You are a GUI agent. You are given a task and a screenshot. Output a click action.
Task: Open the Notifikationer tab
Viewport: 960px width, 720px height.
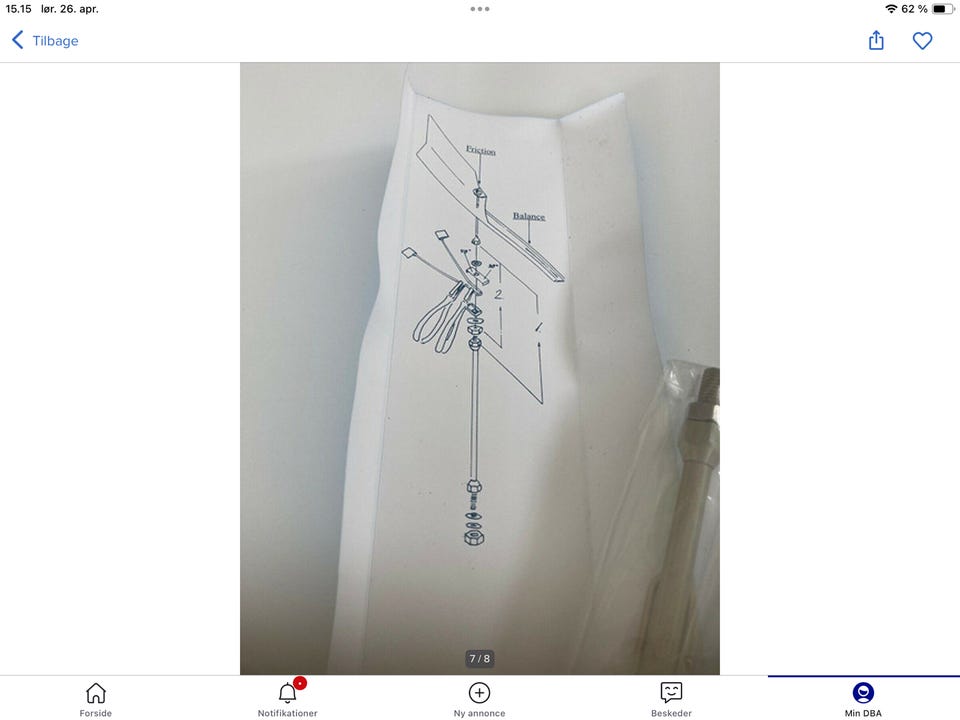click(x=288, y=698)
